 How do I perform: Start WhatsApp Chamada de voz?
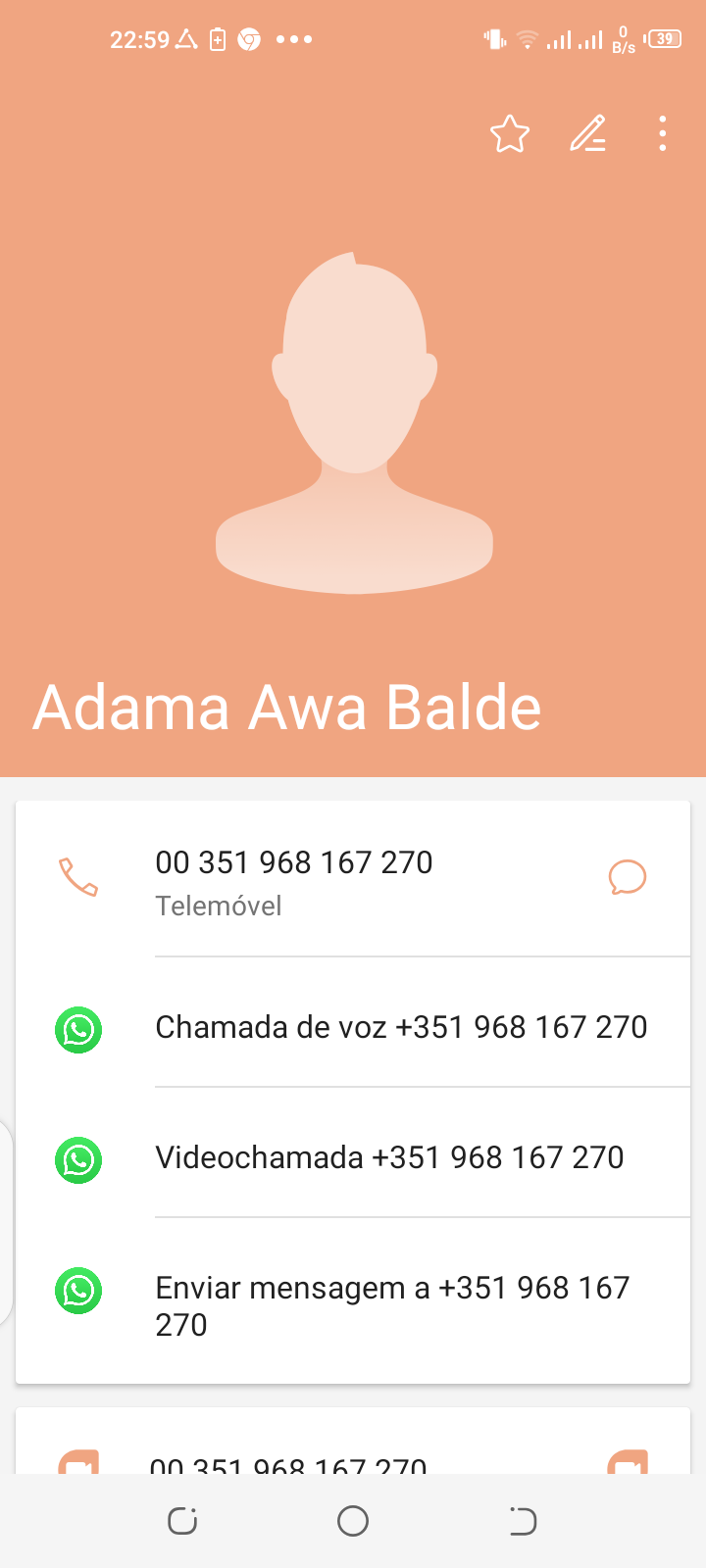click(353, 1027)
